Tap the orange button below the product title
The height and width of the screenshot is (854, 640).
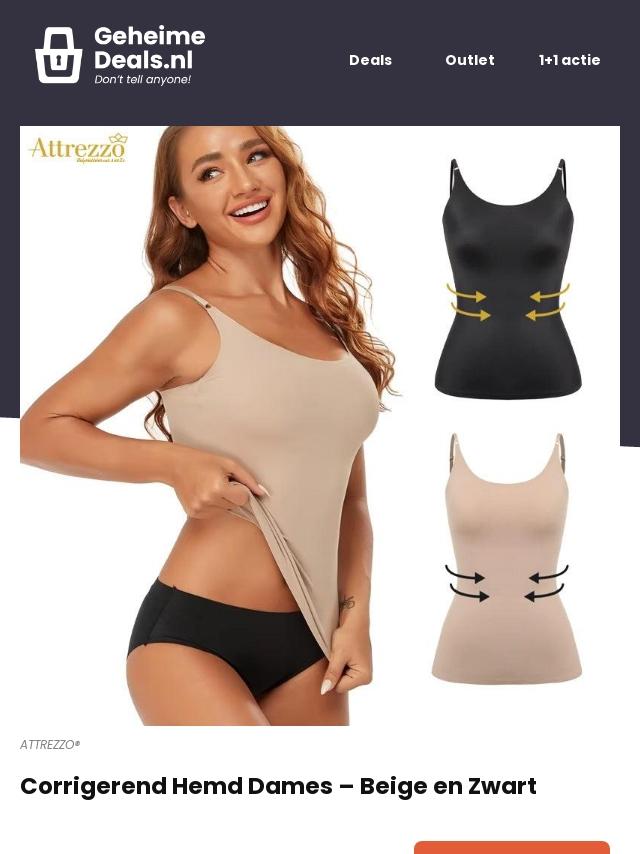coord(511,846)
